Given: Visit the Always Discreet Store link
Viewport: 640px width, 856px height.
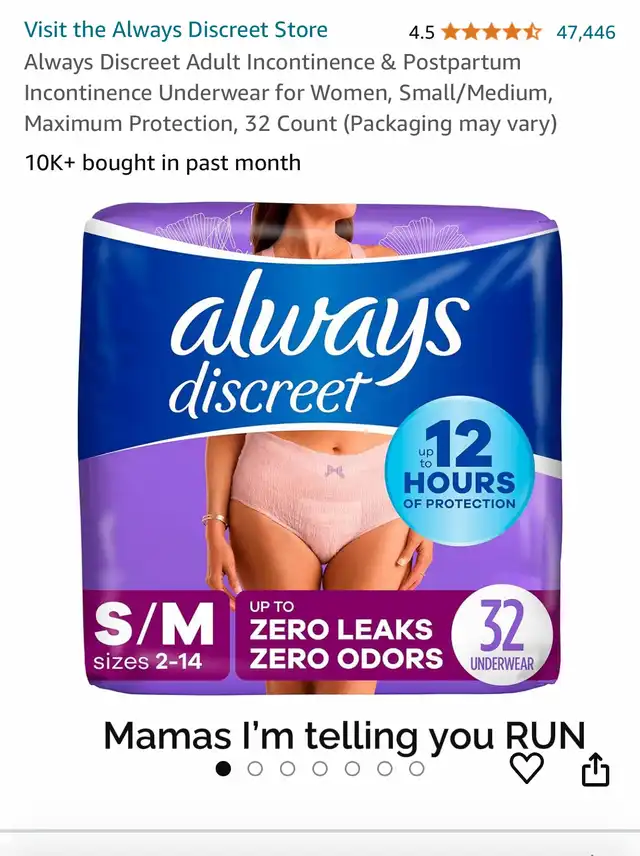Looking at the screenshot, I should click(x=175, y=30).
